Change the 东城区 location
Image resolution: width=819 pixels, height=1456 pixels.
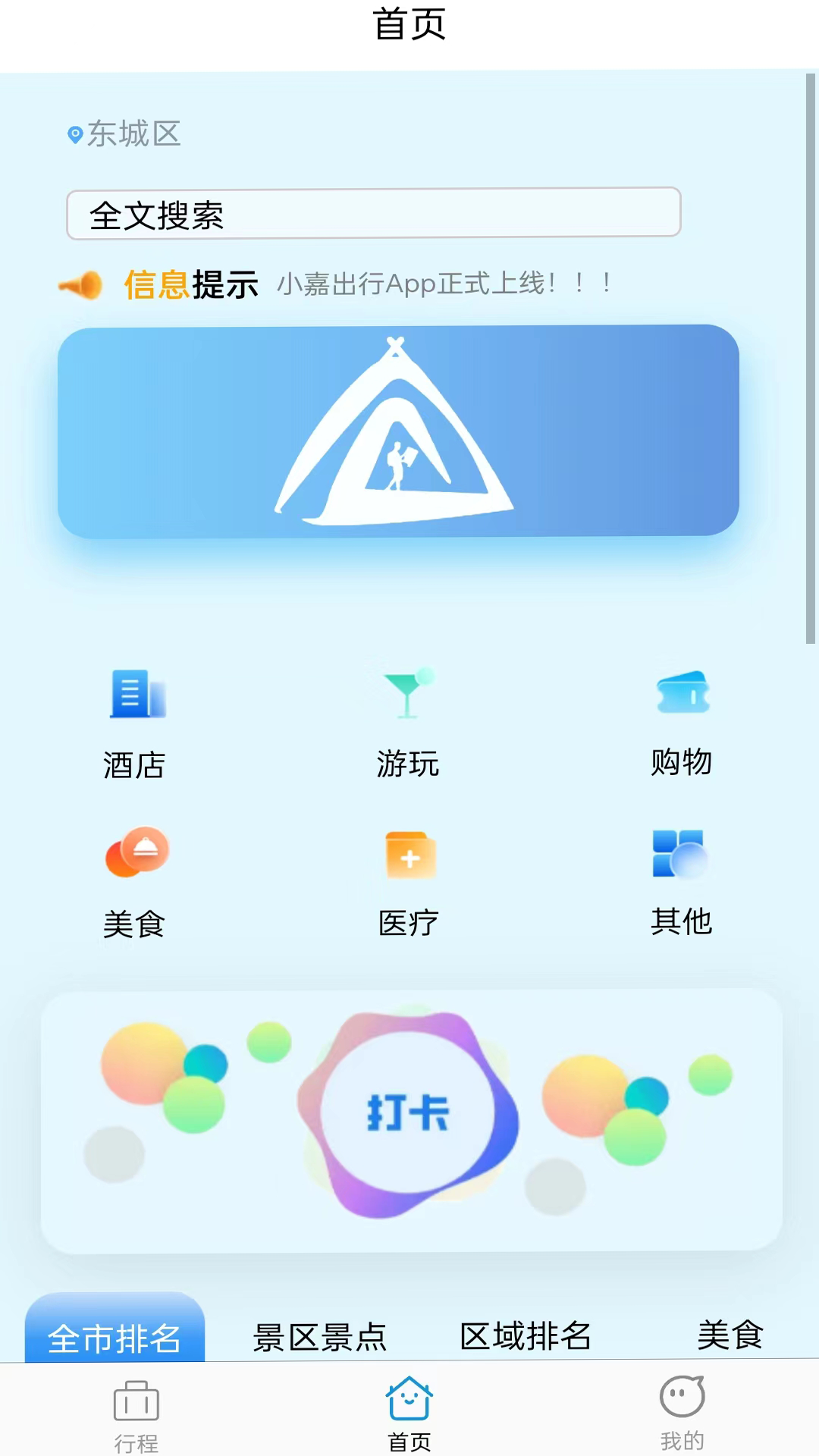point(124,134)
